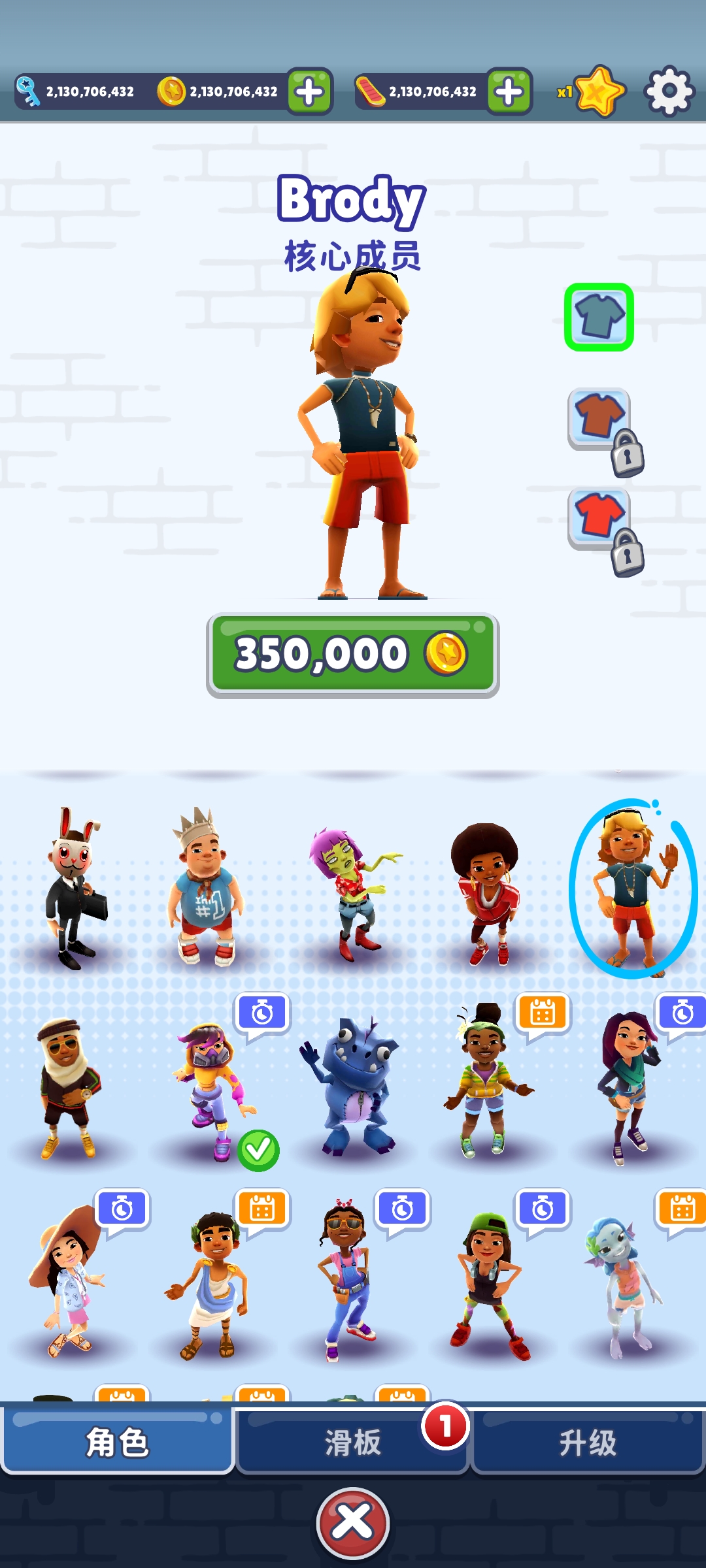Add more hoverboards with the plus button
Viewport: 706px width, 1568px height.
pyautogui.click(x=509, y=91)
